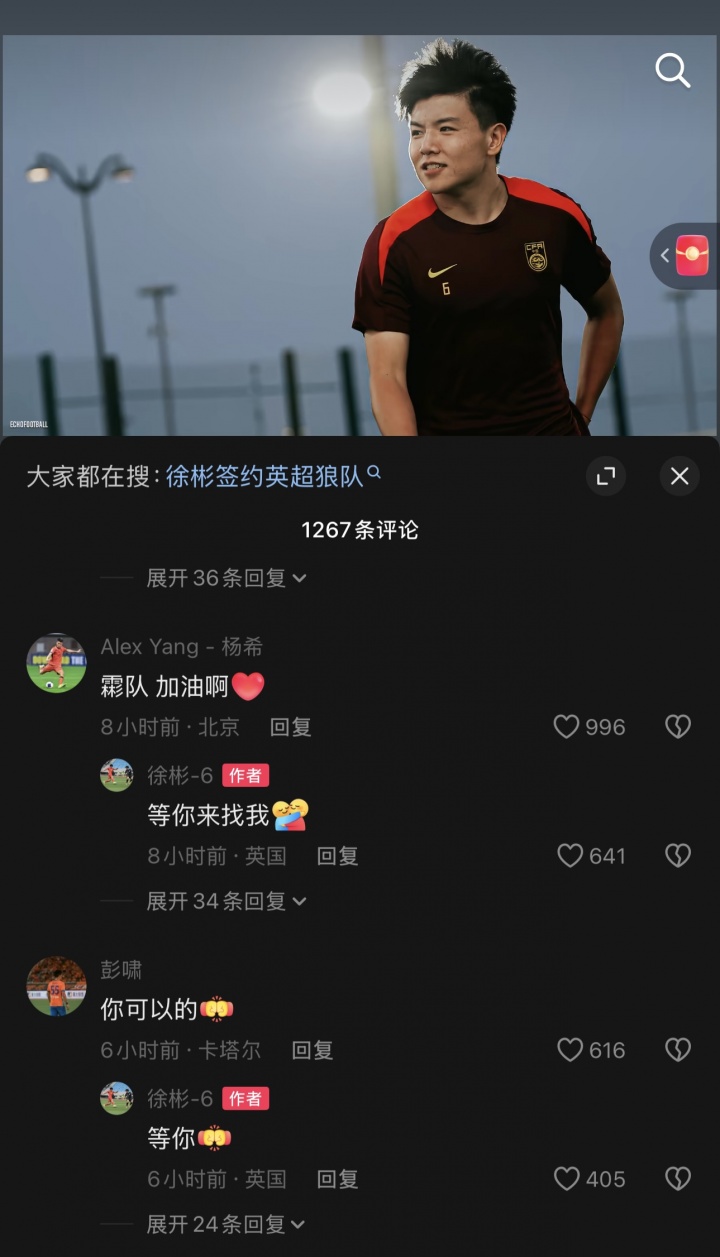Screen dimensions: 720x1257
Task: Tap the red packet icon on right edge
Action: (694, 255)
